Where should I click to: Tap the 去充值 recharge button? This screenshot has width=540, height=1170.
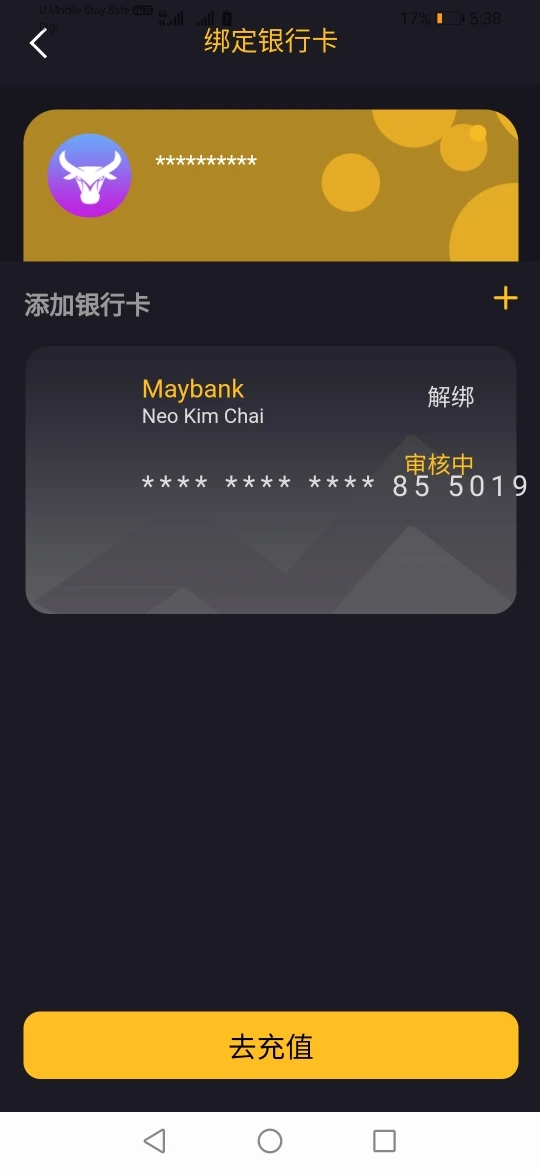pos(271,1045)
